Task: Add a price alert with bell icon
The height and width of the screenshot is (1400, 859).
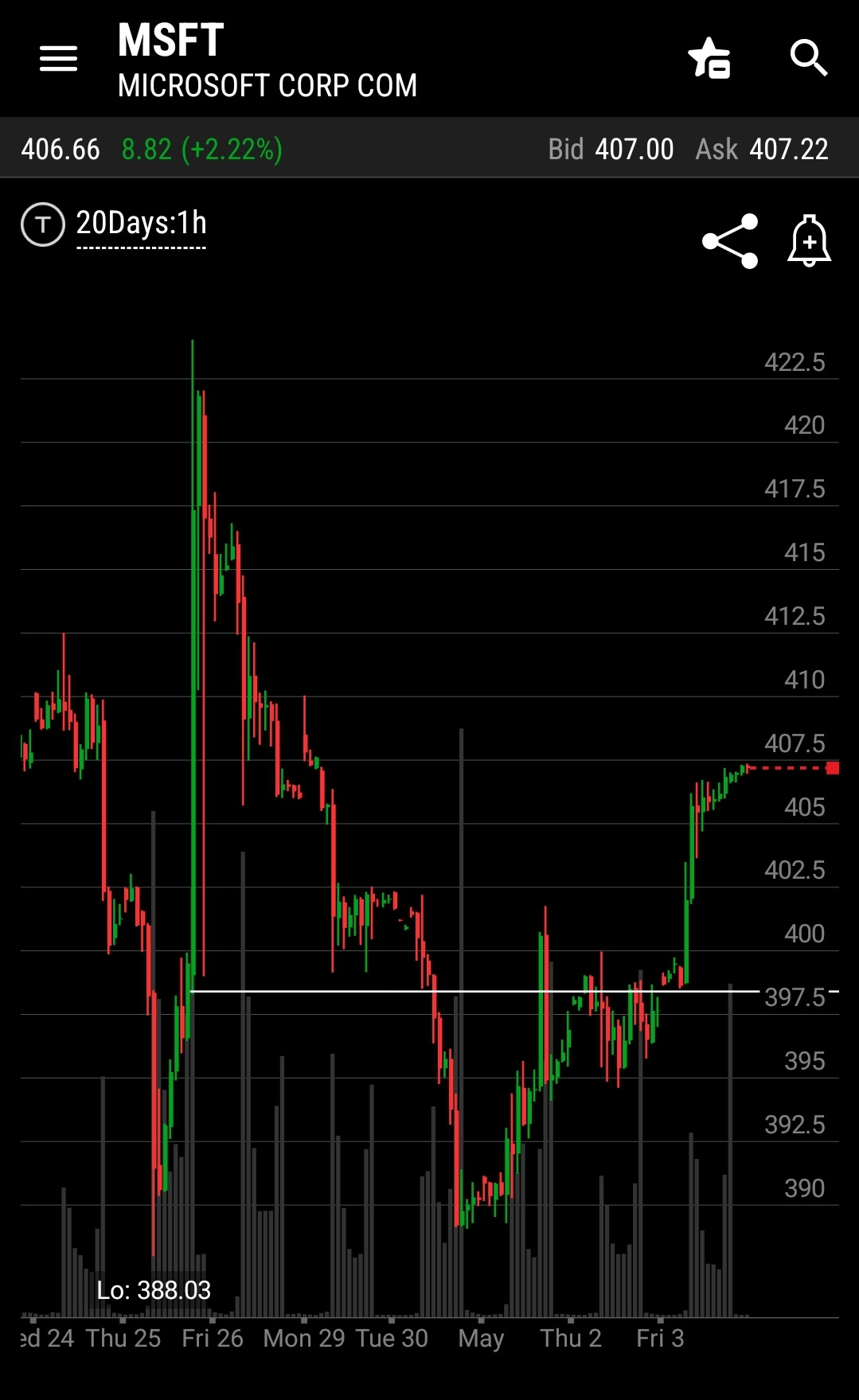Action: click(810, 240)
